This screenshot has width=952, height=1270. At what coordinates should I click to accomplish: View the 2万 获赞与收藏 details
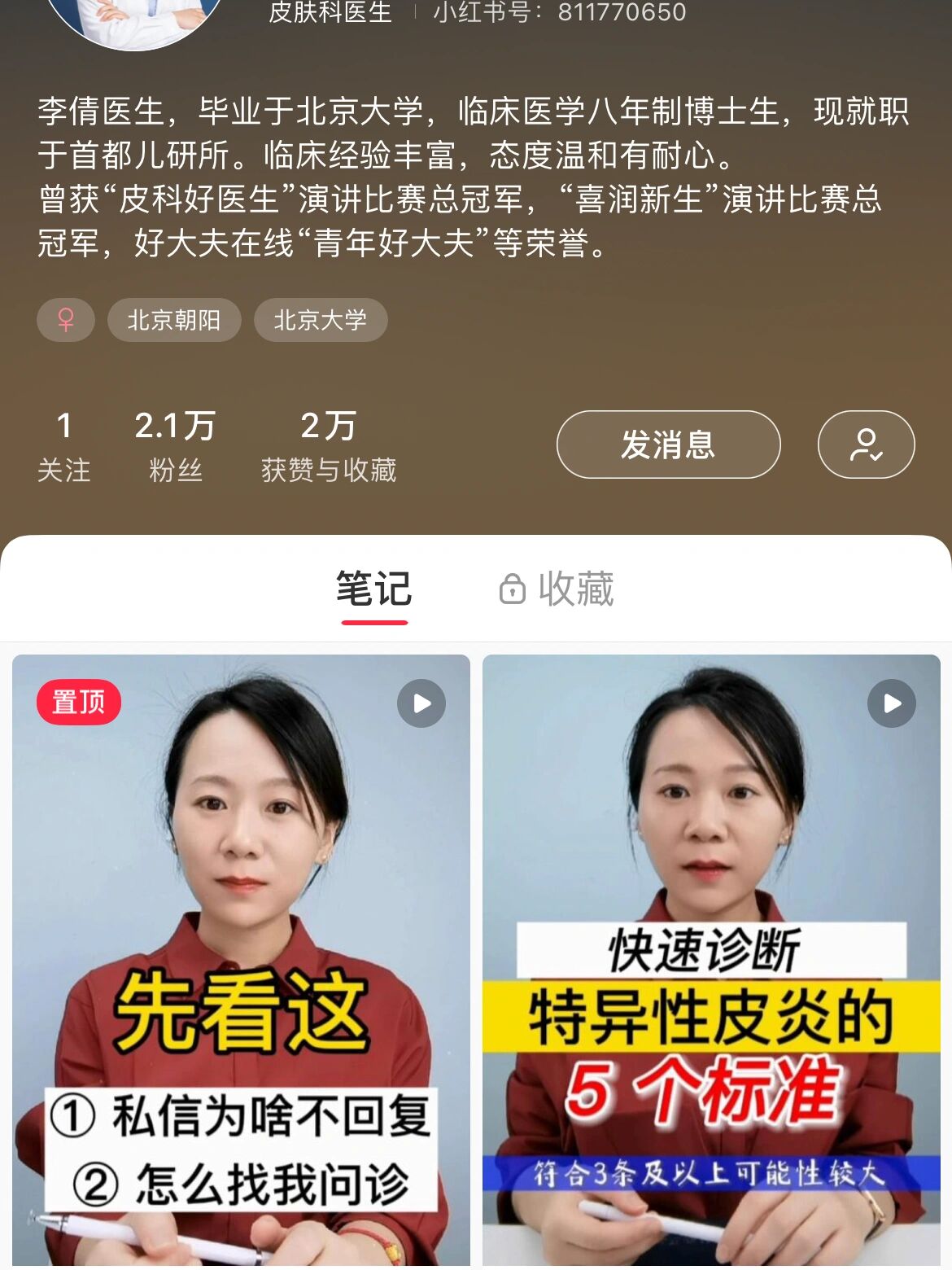click(329, 446)
